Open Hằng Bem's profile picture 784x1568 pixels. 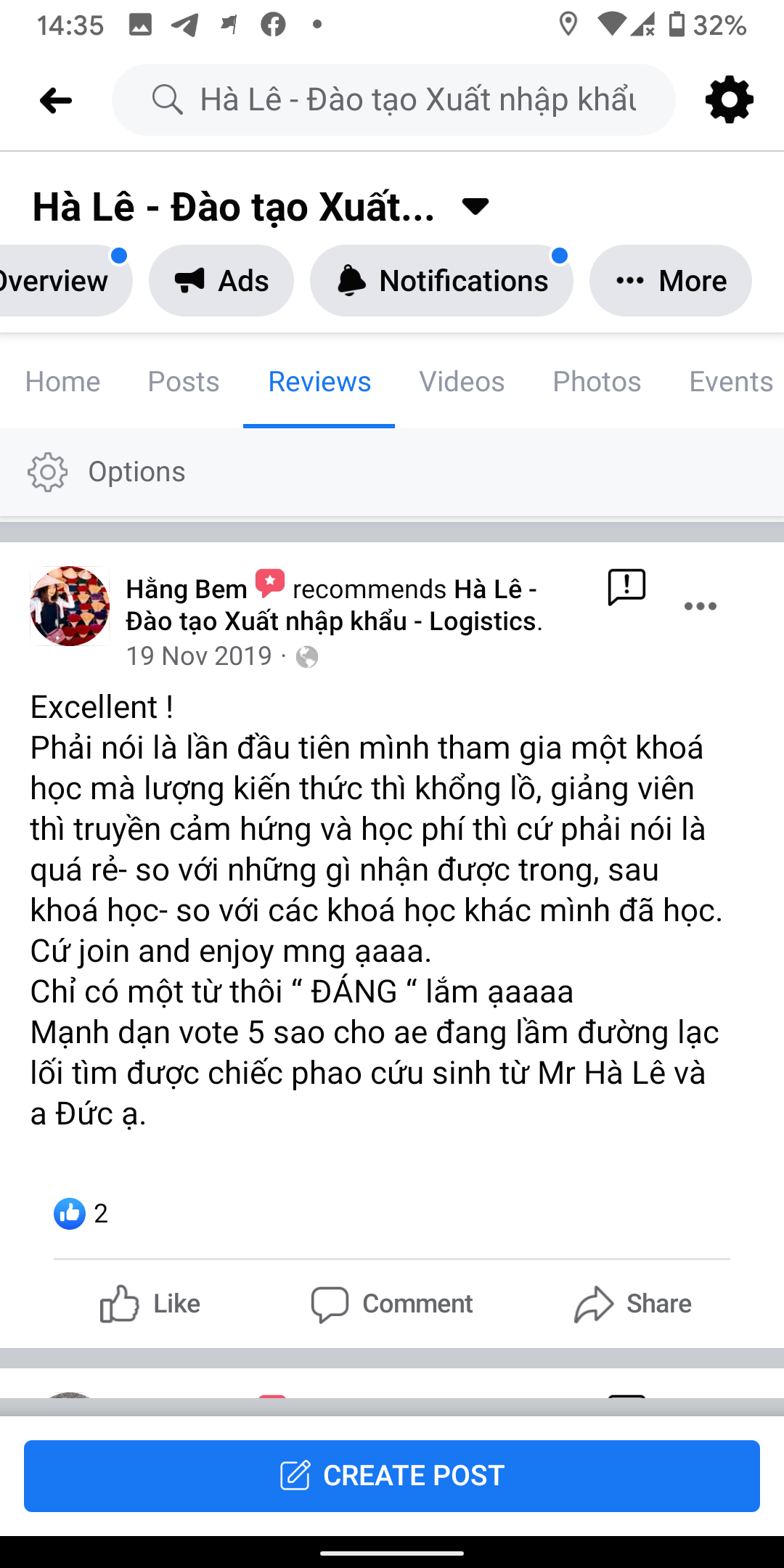(x=70, y=606)
